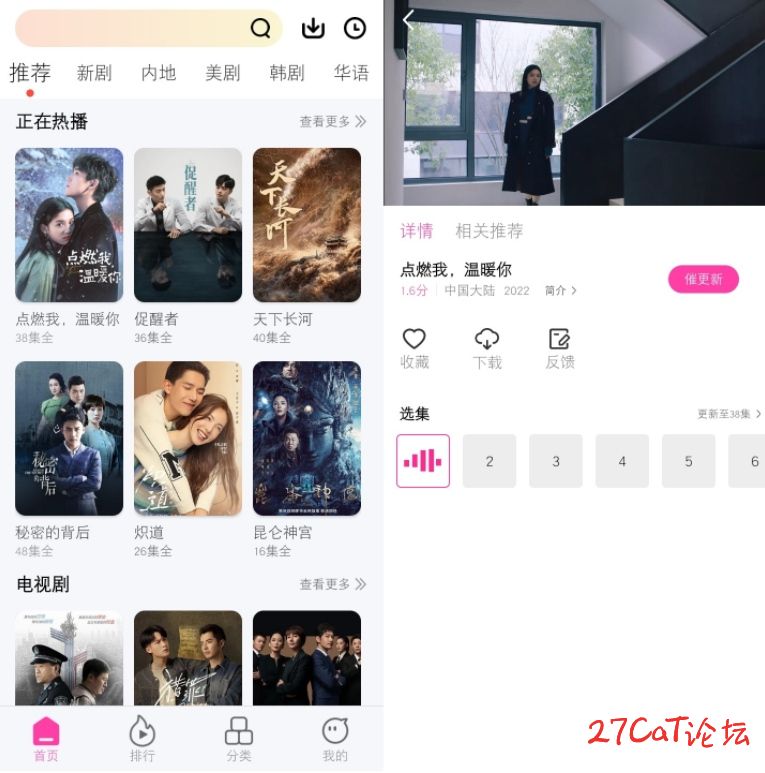Open the drama 炽道
765x773 pixels.
(x=188, y=438)
